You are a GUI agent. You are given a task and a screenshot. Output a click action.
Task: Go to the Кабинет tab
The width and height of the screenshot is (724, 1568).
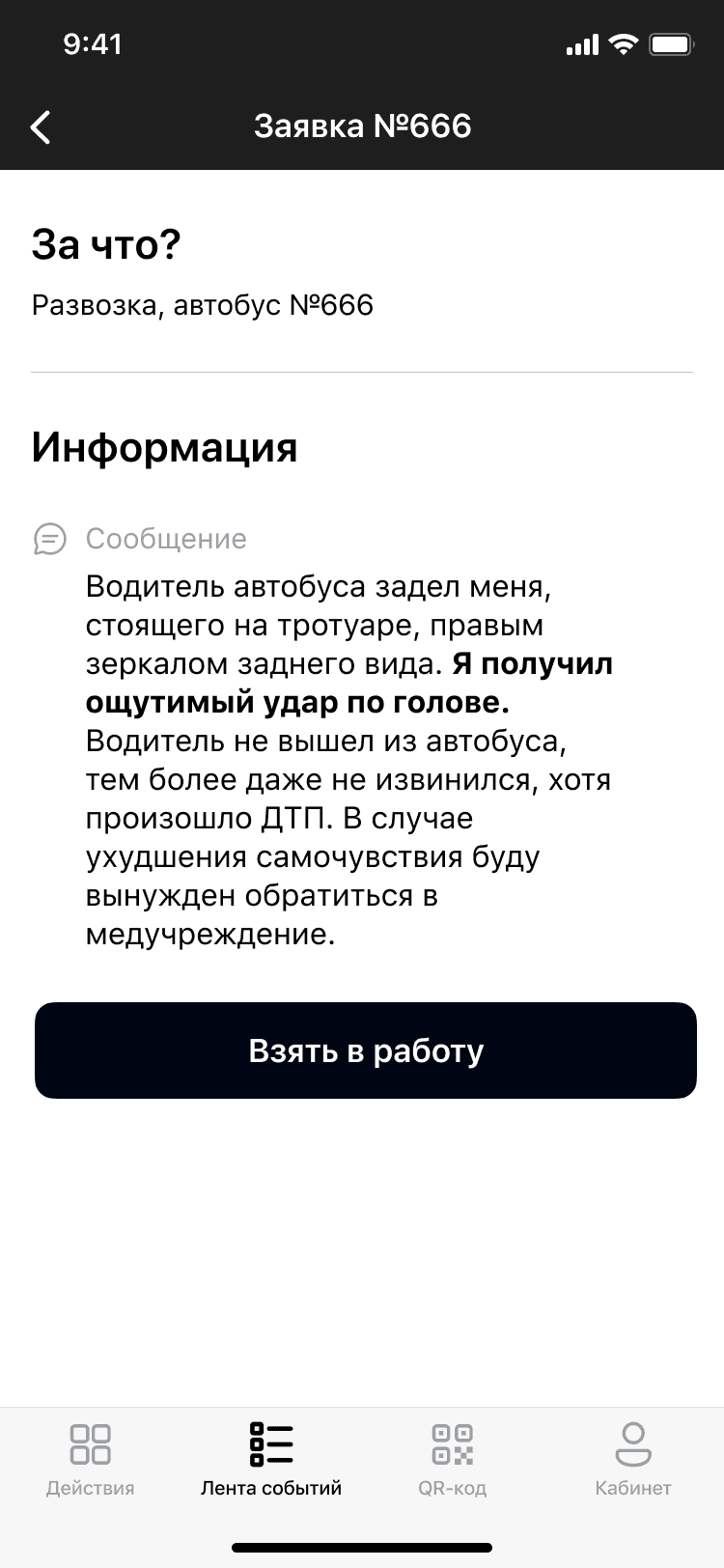click(x=633, y=1458)
